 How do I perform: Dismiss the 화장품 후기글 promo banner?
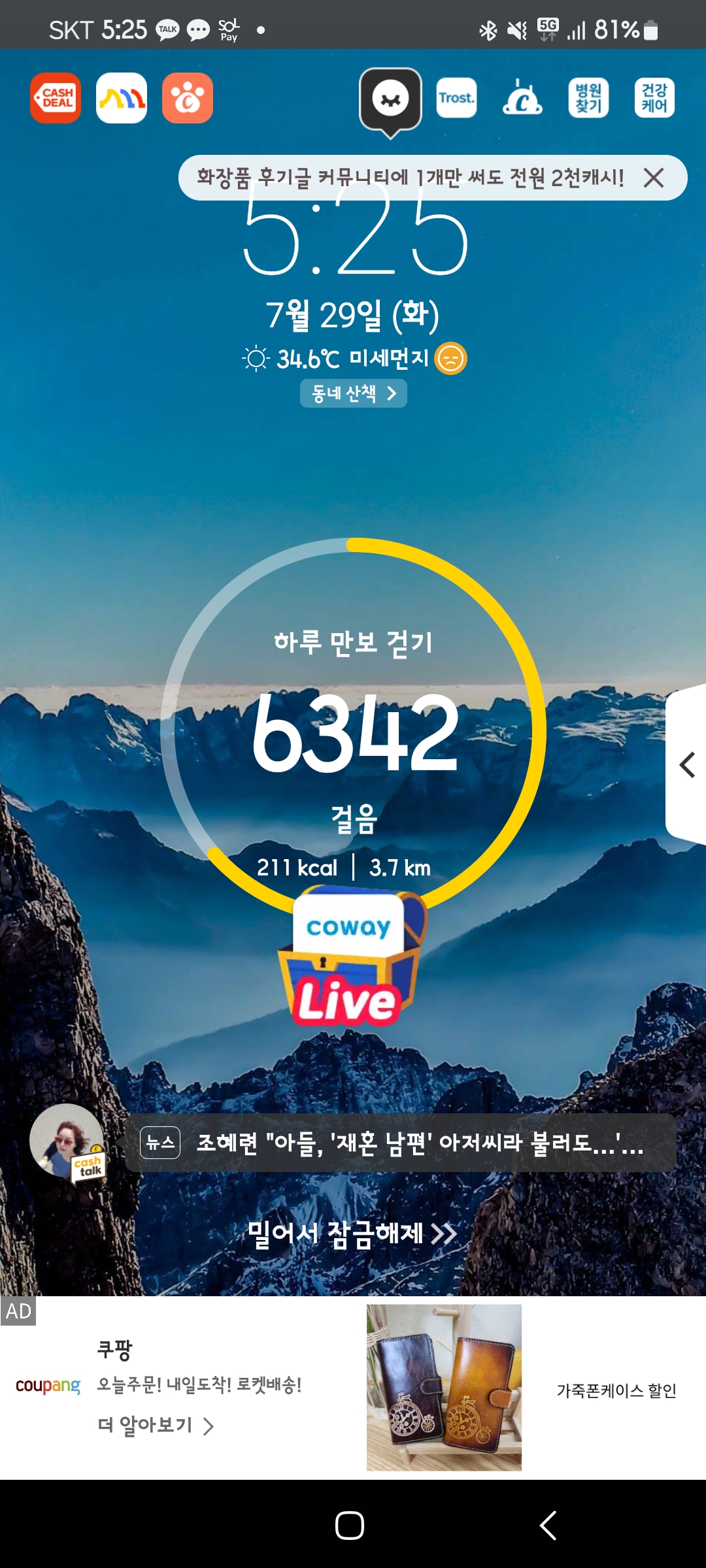tap(654, 178)
